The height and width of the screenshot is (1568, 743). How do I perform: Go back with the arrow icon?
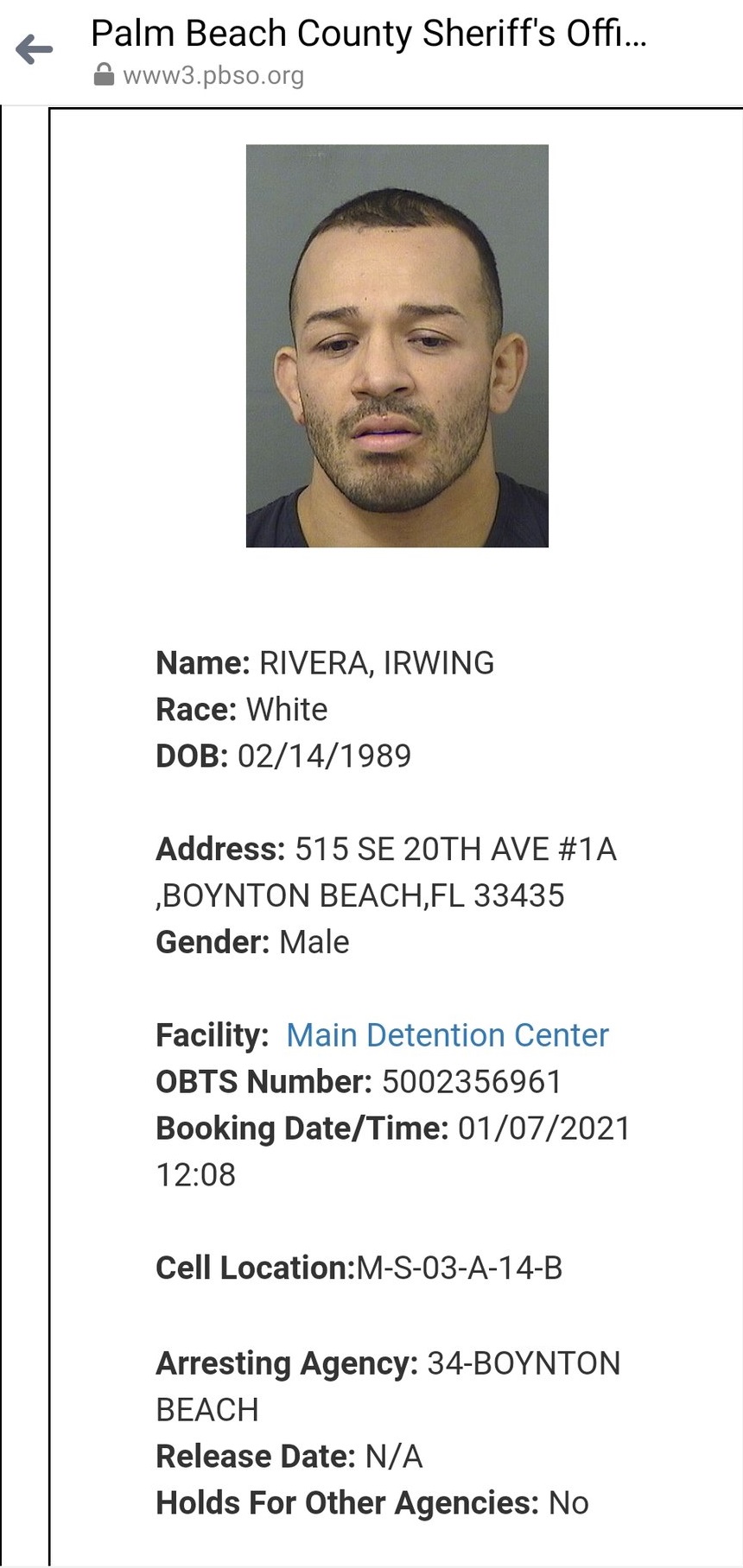[35, 49]
